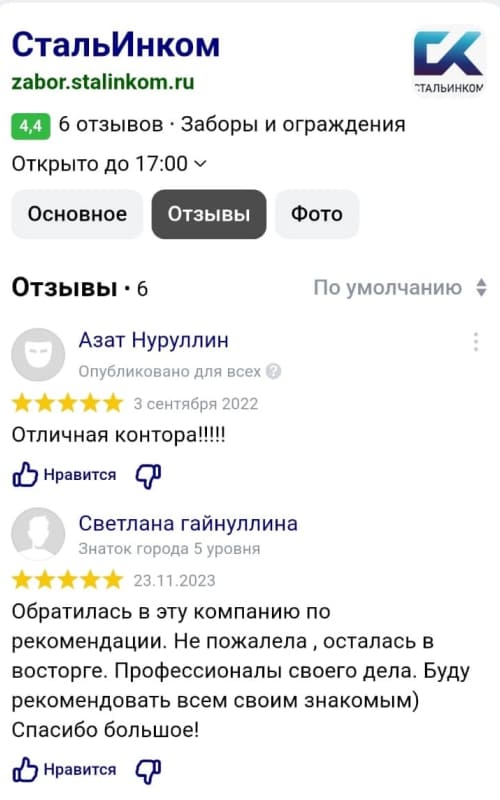Viewport: 500px width, 800px height.
Task: Open the "По умолчанию" sorting dropdown
Action: 401,288
